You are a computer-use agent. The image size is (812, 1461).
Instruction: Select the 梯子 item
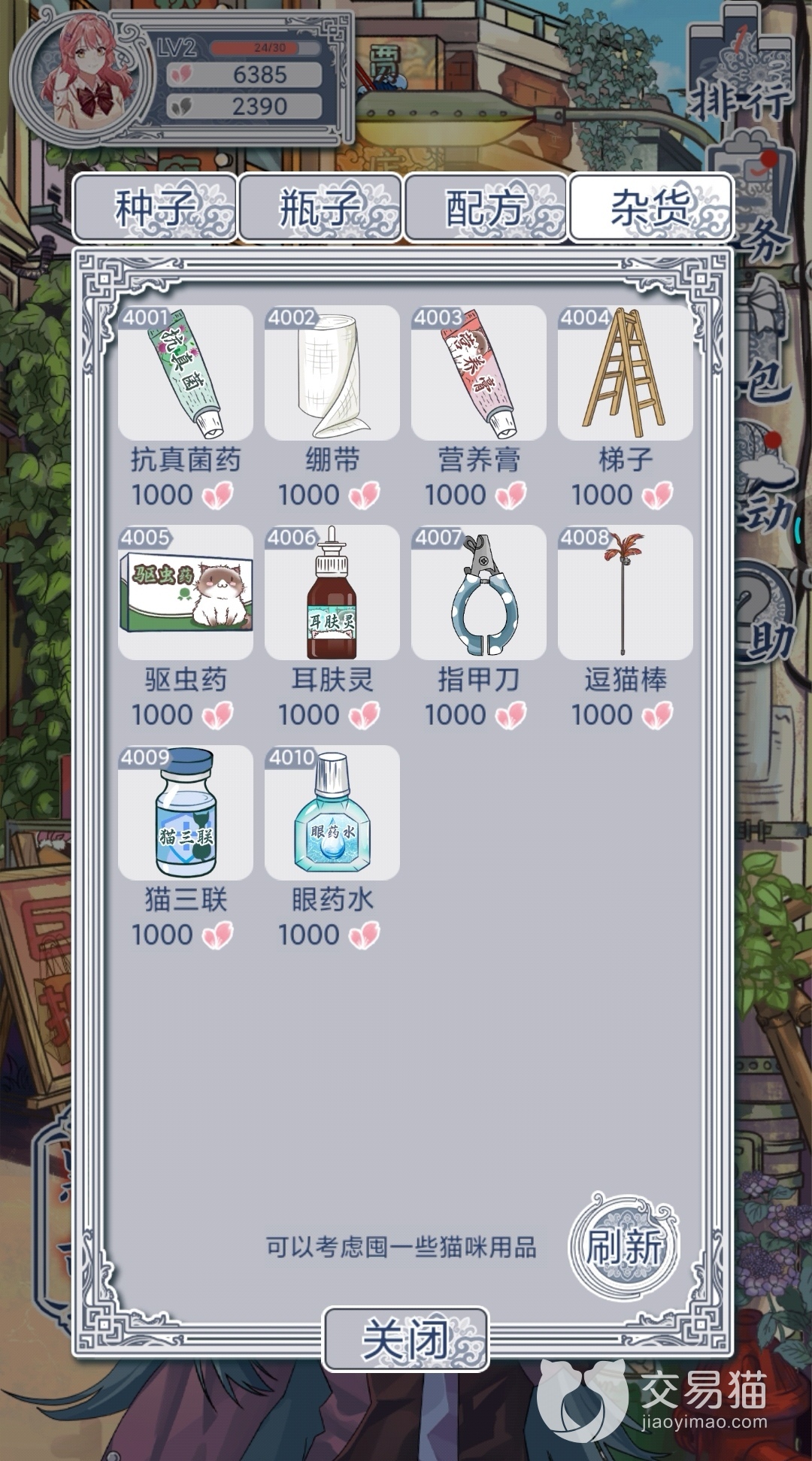click(x=626, y=374)
